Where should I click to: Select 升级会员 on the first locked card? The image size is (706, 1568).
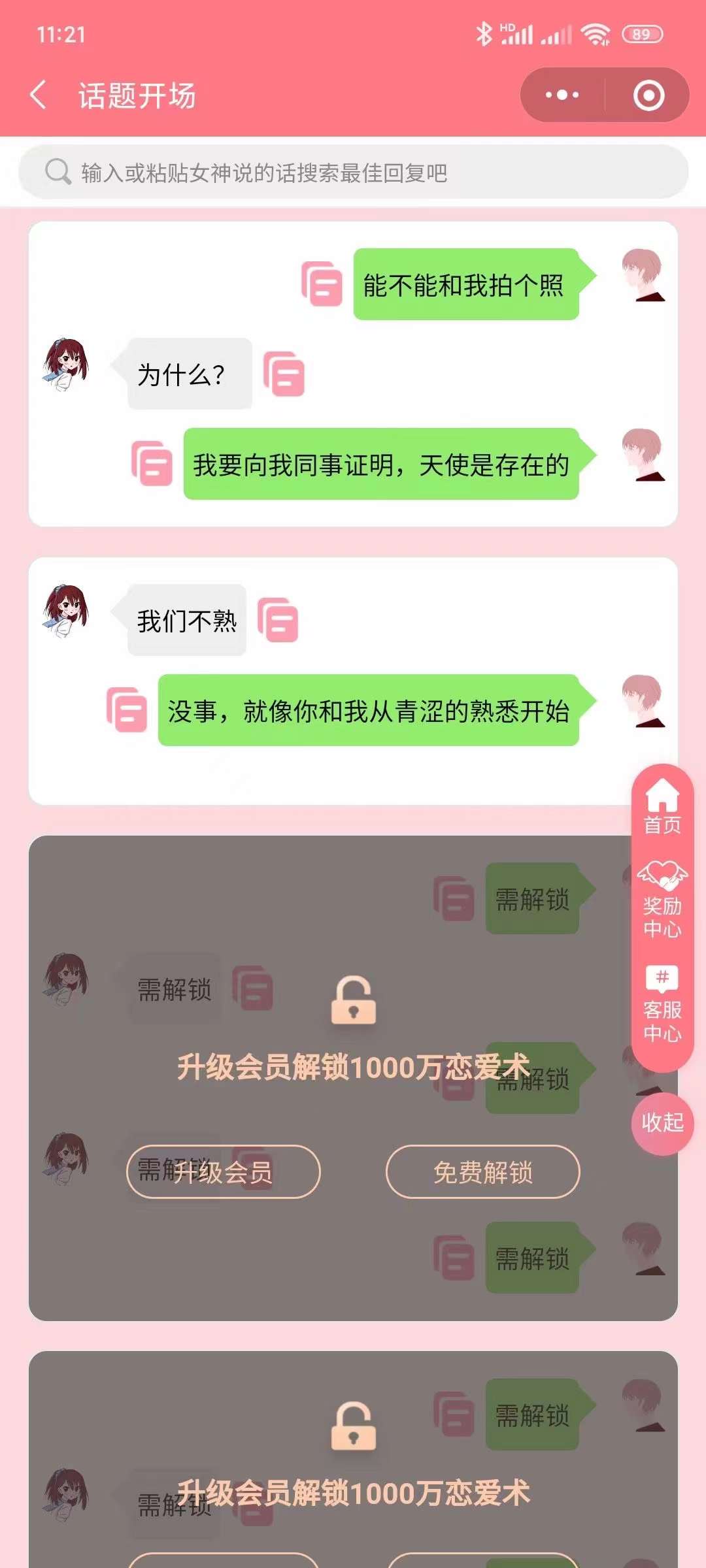click(x=223, y=1172)
